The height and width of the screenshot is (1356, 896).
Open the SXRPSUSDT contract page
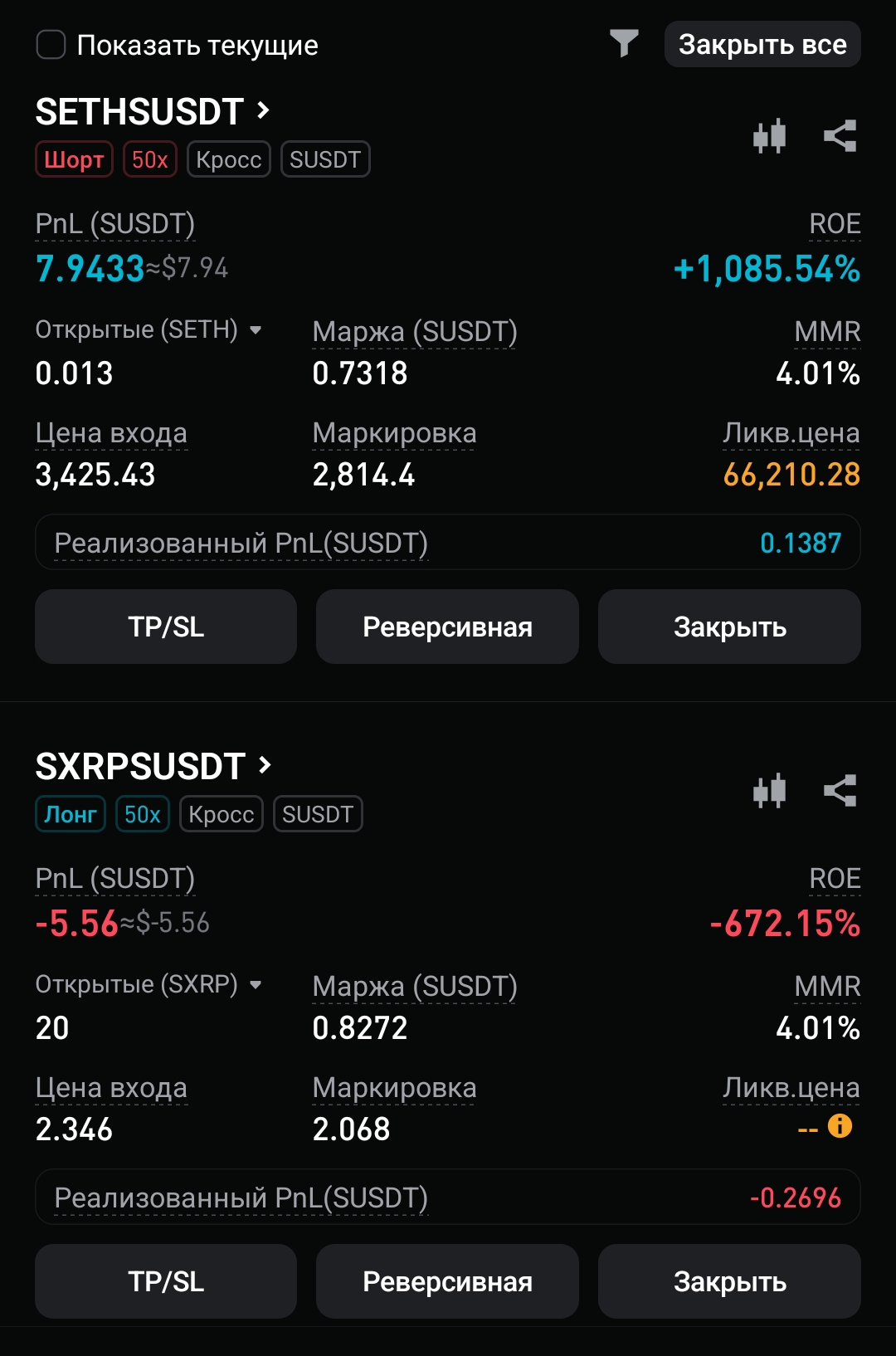pyautogui.click(x=153, y=767)
